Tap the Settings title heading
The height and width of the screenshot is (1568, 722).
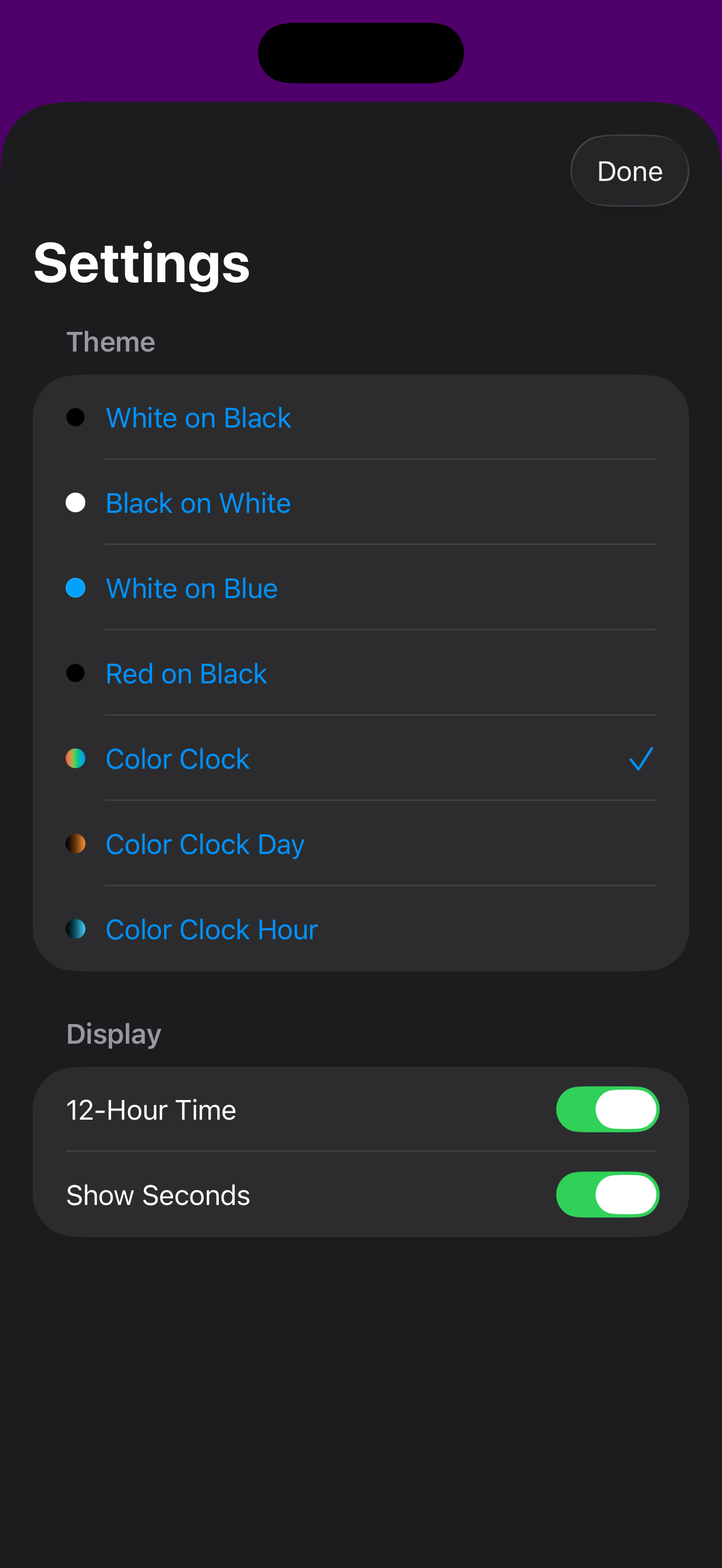pyautogui.click(x=142, y=264)
